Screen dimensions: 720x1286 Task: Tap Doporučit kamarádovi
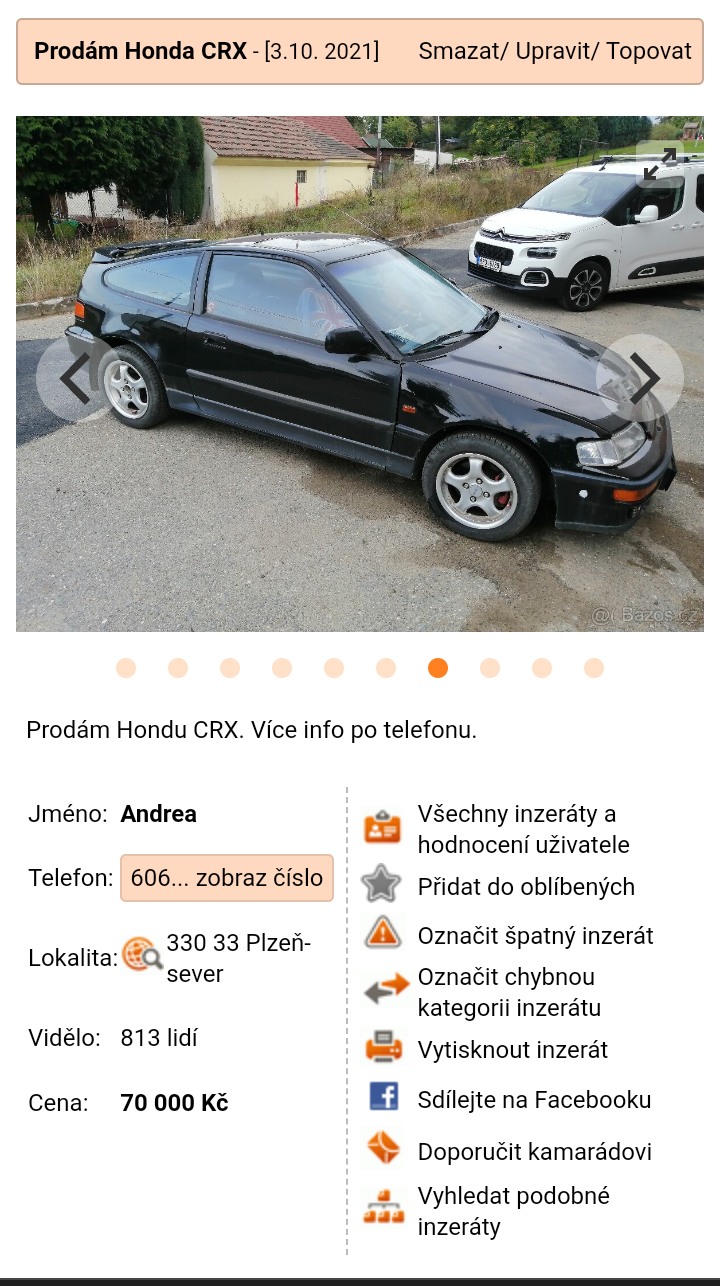point(534,1151)
